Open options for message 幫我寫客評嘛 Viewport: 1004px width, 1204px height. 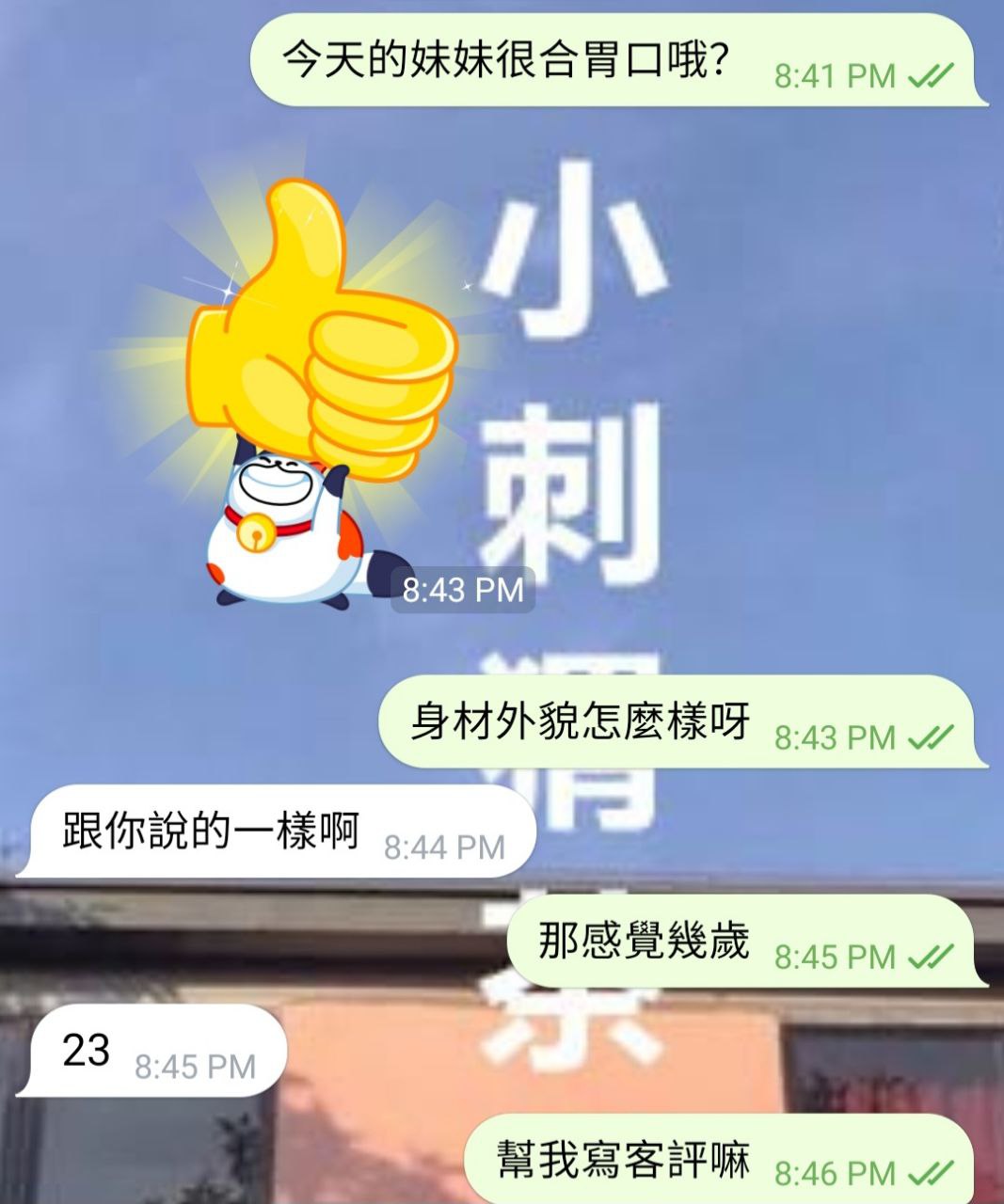click(720, 1159)
